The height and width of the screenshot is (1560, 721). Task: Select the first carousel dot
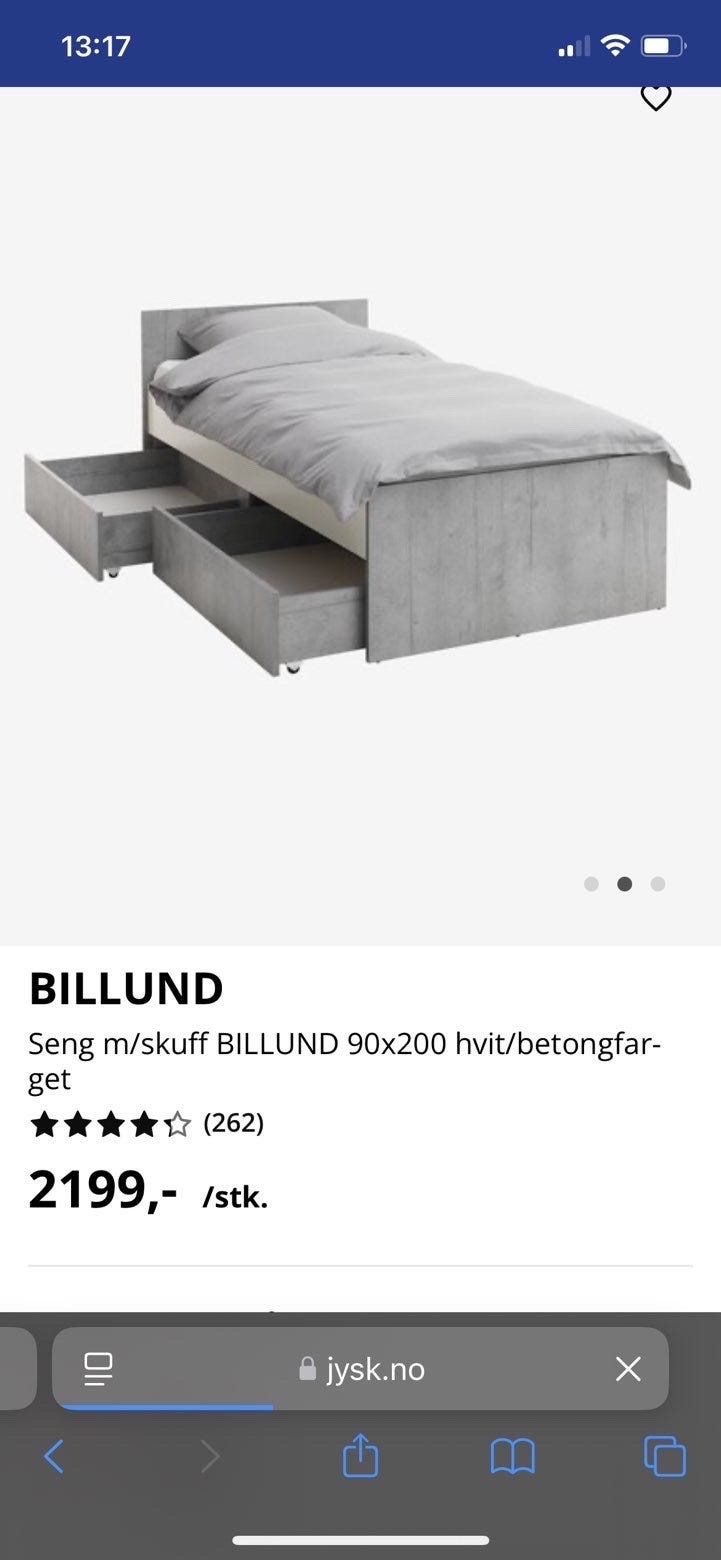tap(592, 884)
